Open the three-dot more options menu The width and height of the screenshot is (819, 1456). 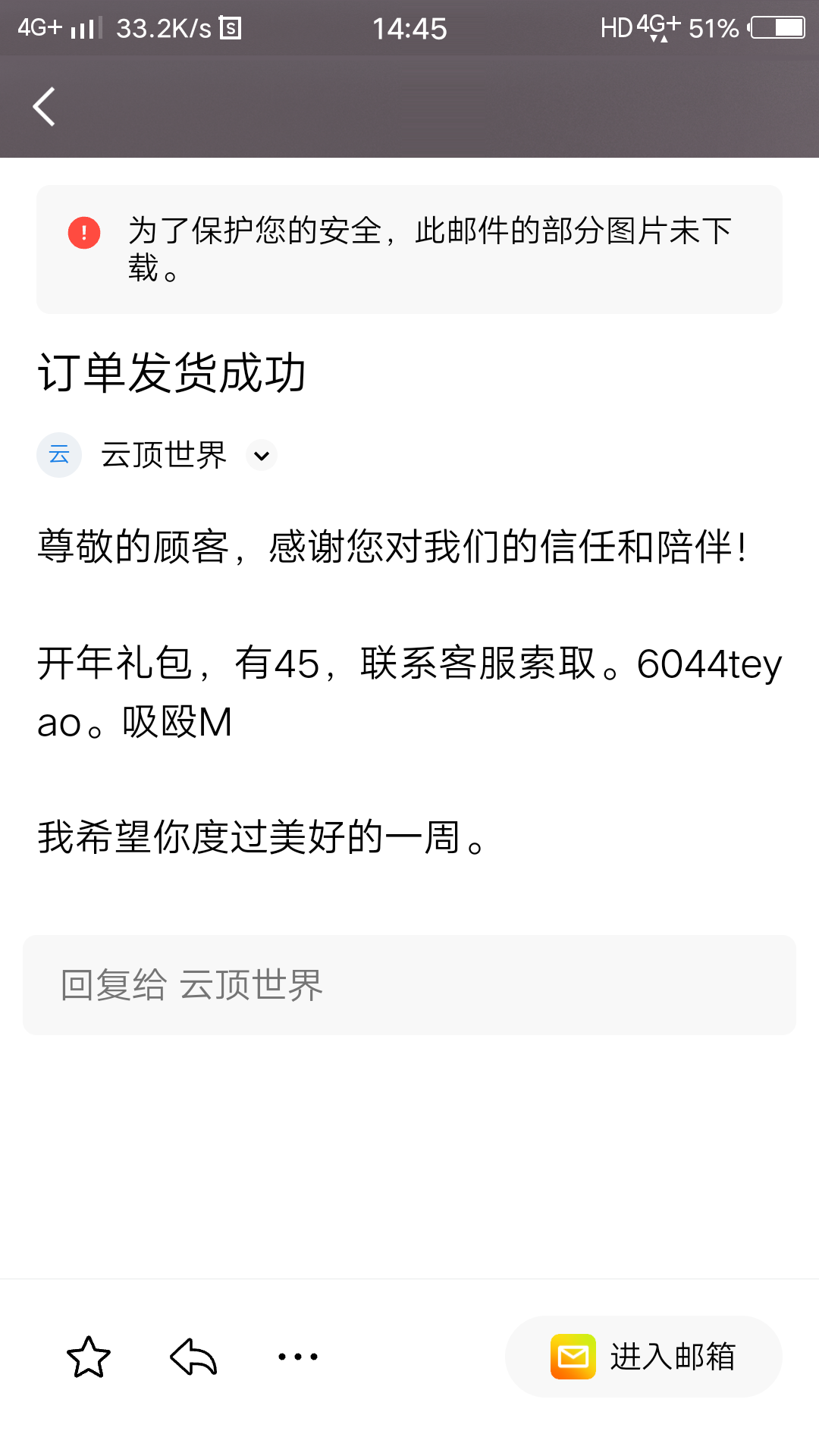[x=298, y=1357]
